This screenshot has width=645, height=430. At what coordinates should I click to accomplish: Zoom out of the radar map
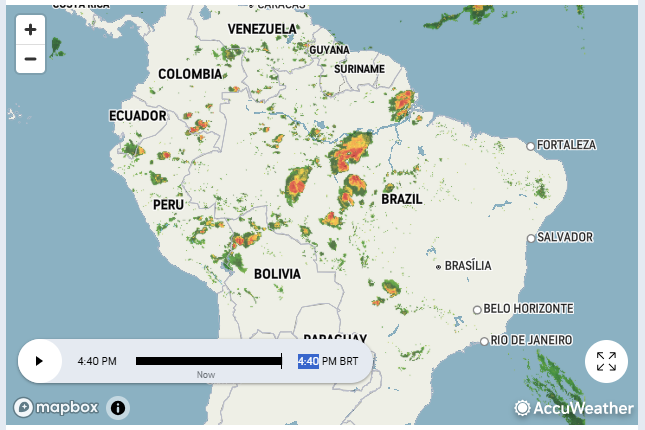pos(30,59)
